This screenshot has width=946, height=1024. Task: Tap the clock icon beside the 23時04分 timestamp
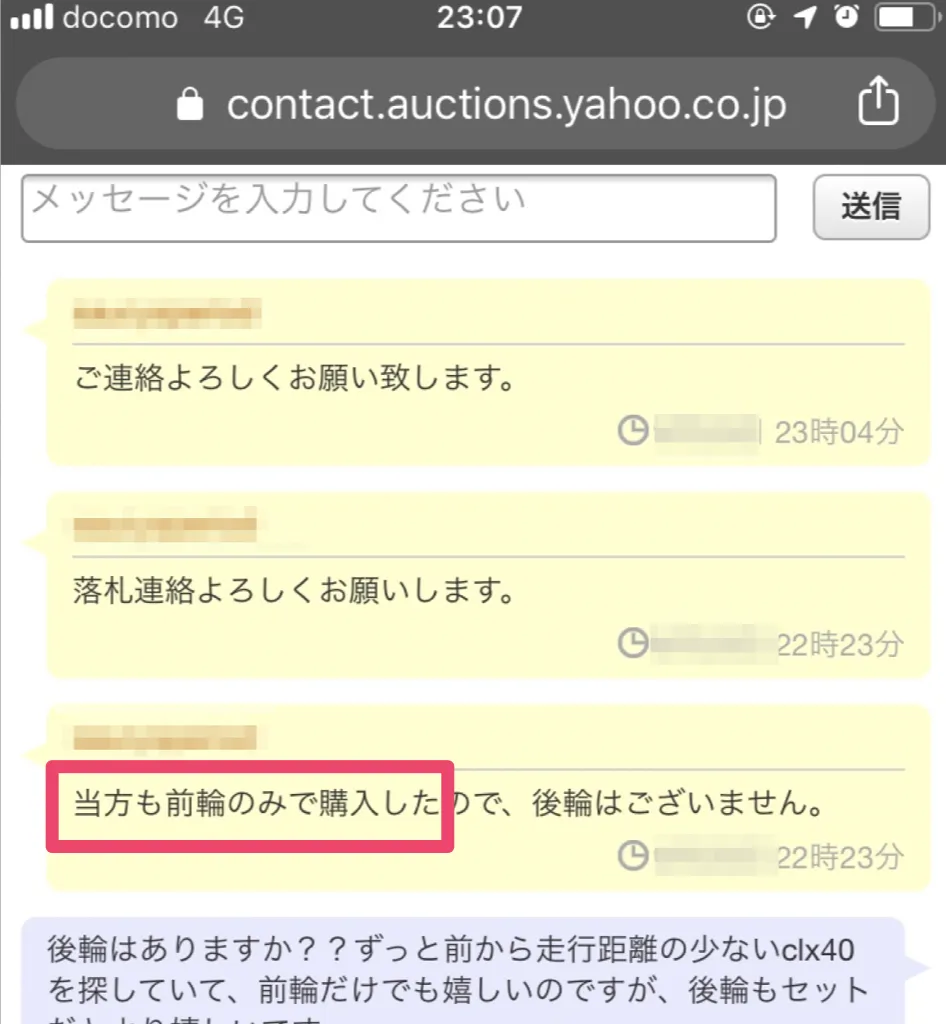[x=633, y=430]
